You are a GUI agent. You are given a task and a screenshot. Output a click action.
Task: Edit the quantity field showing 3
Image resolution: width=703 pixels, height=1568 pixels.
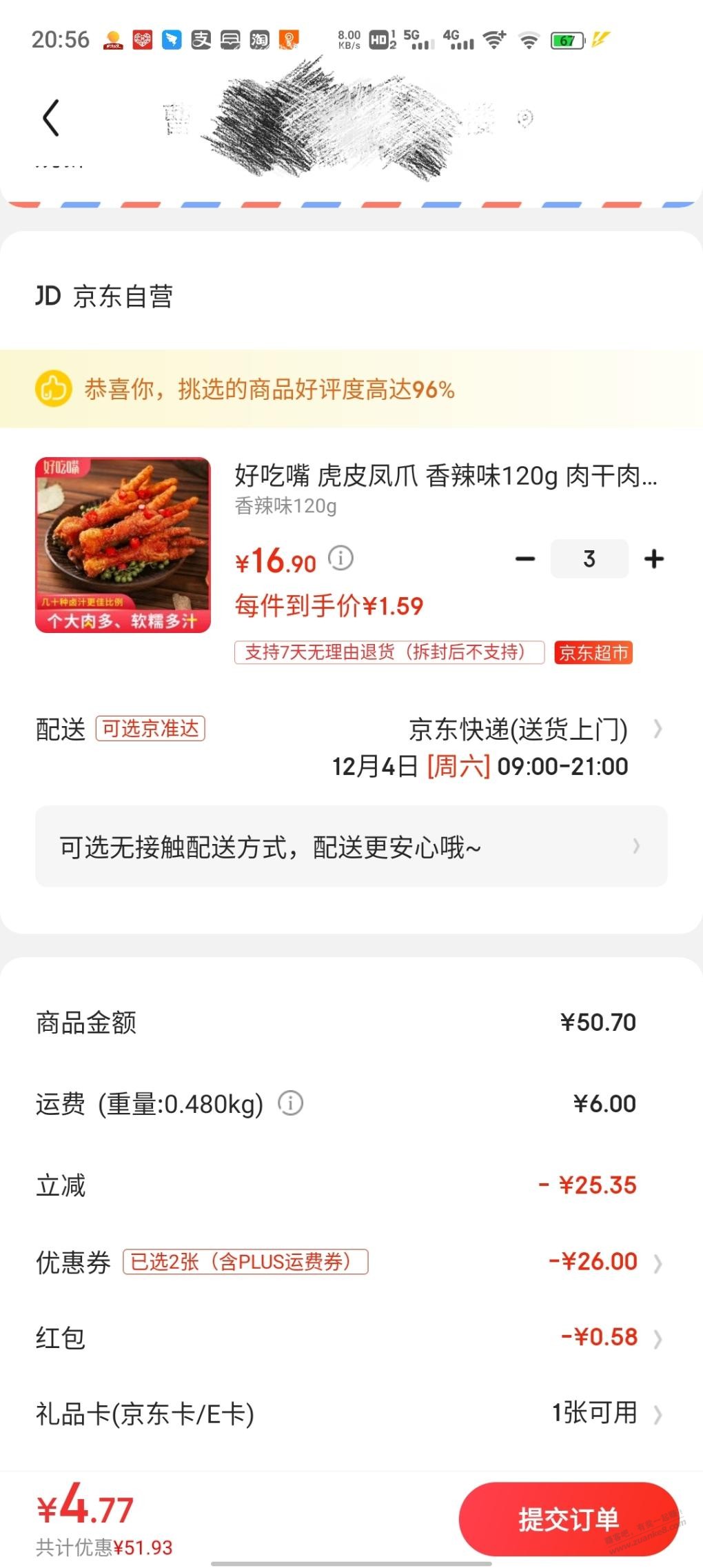pos(589,559)
